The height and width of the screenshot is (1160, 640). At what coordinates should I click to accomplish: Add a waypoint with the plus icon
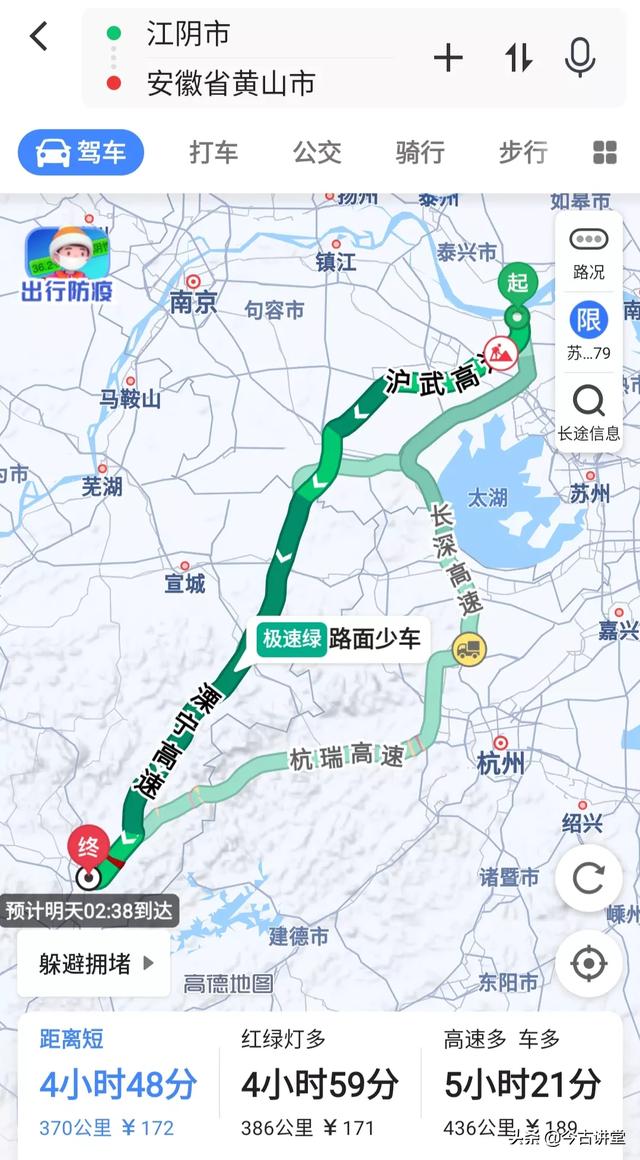(448, 58)
